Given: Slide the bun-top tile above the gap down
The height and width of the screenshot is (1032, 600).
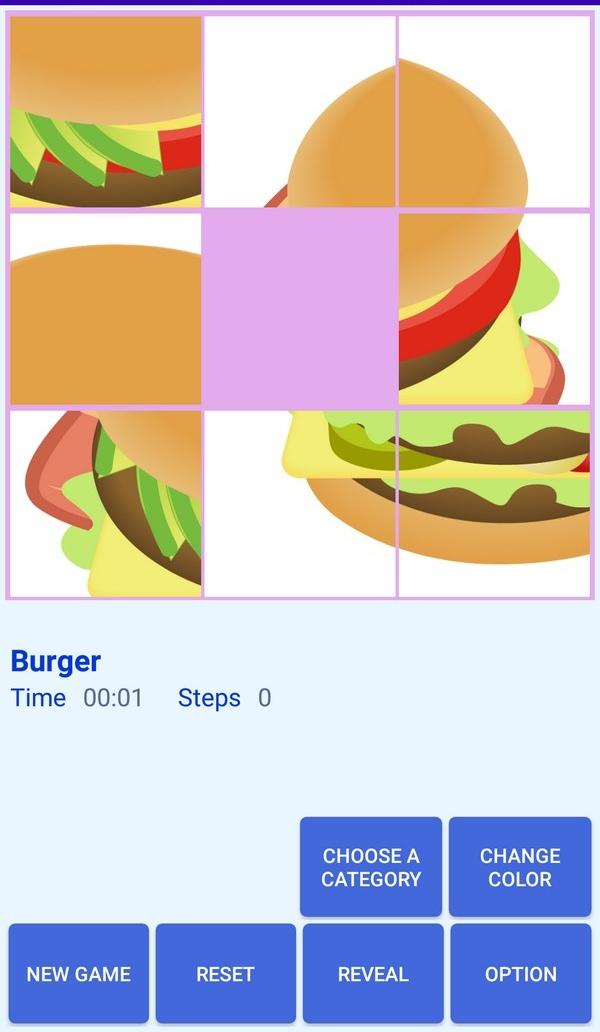Looking at the screenshot, I should (300, 112).
